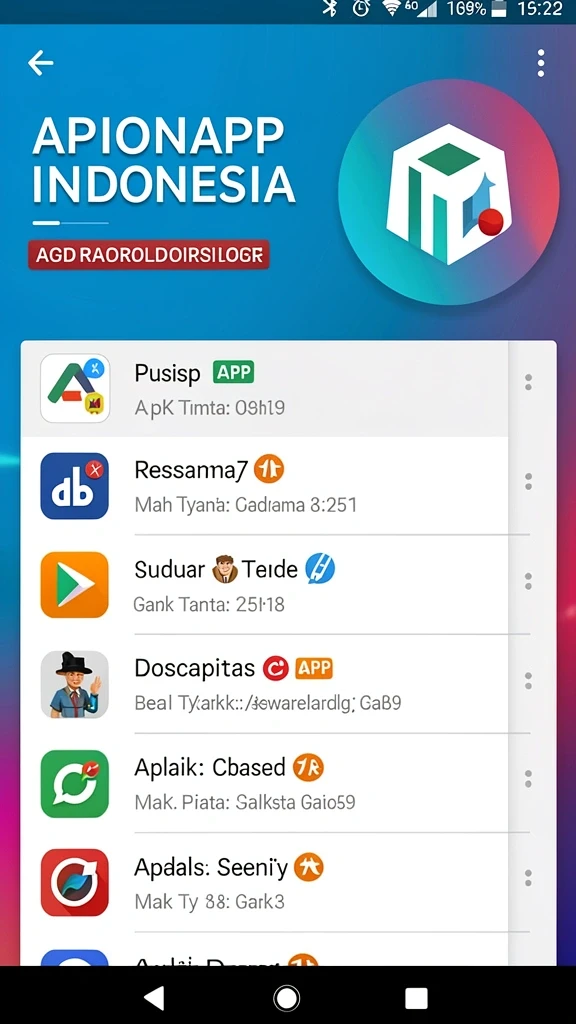Go back using the top-left arrow
The height and width of the screenshot is (1024, 576).
[x=40, y=63]
